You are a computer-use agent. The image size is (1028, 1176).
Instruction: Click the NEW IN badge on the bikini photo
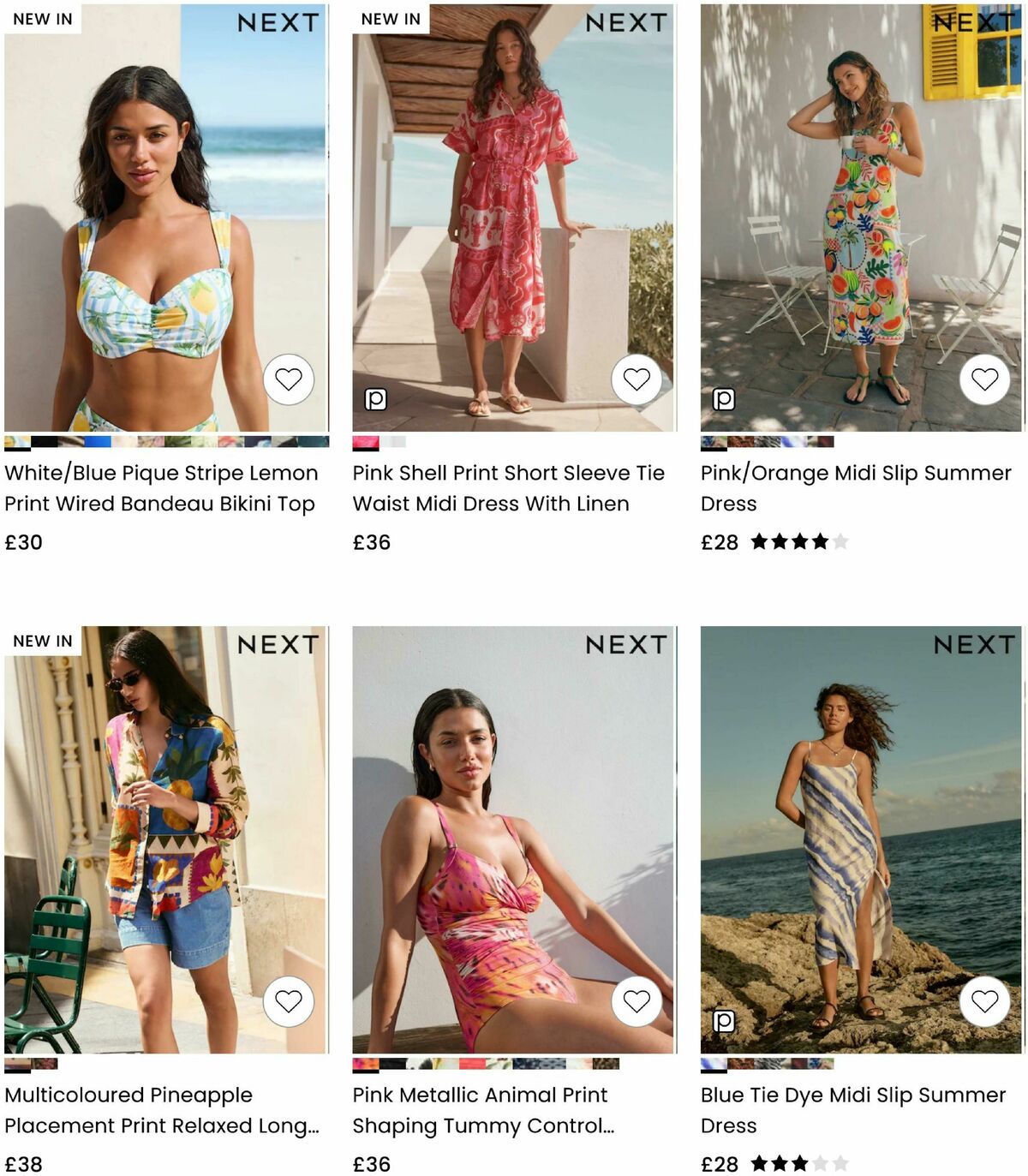click(41, 18)
